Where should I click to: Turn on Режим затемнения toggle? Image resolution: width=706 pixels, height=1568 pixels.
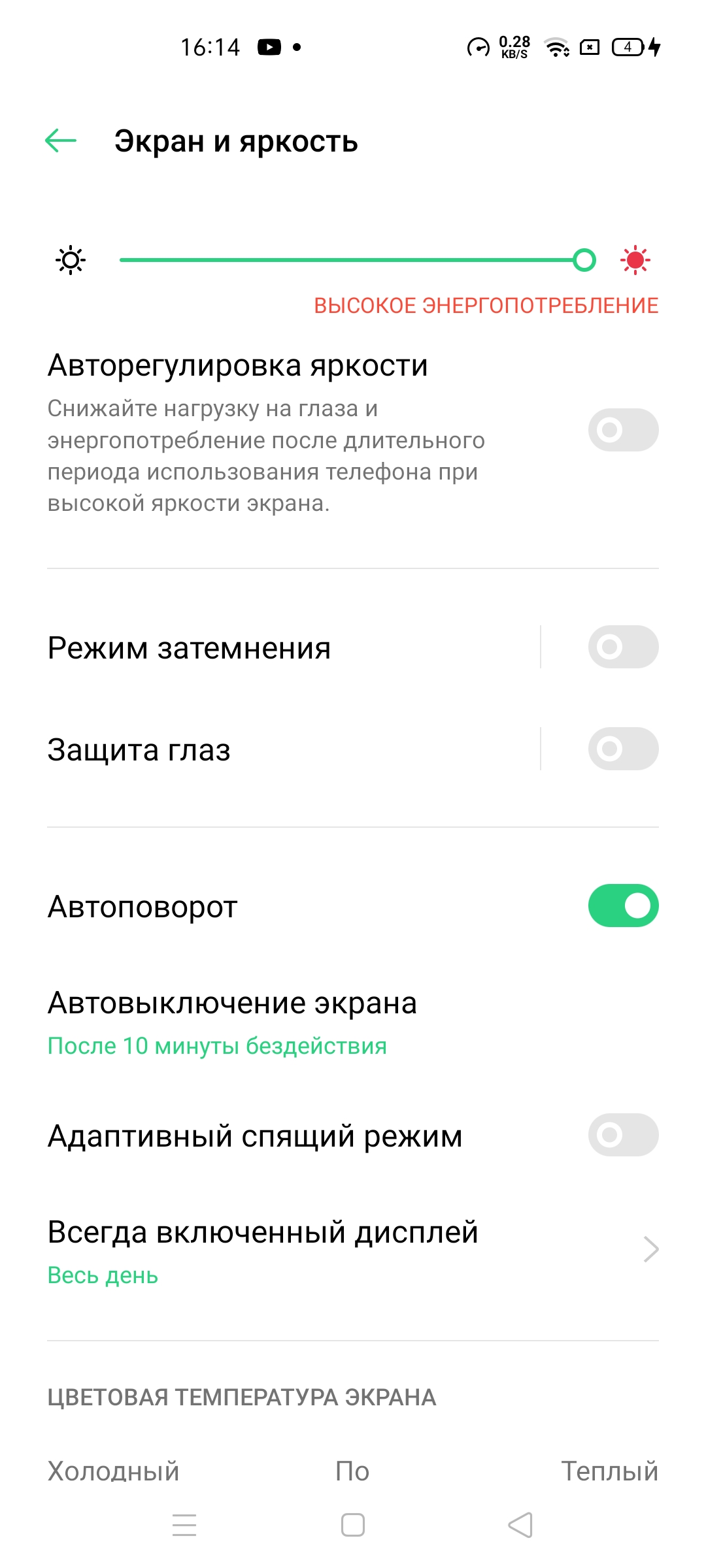coord(622,647)
